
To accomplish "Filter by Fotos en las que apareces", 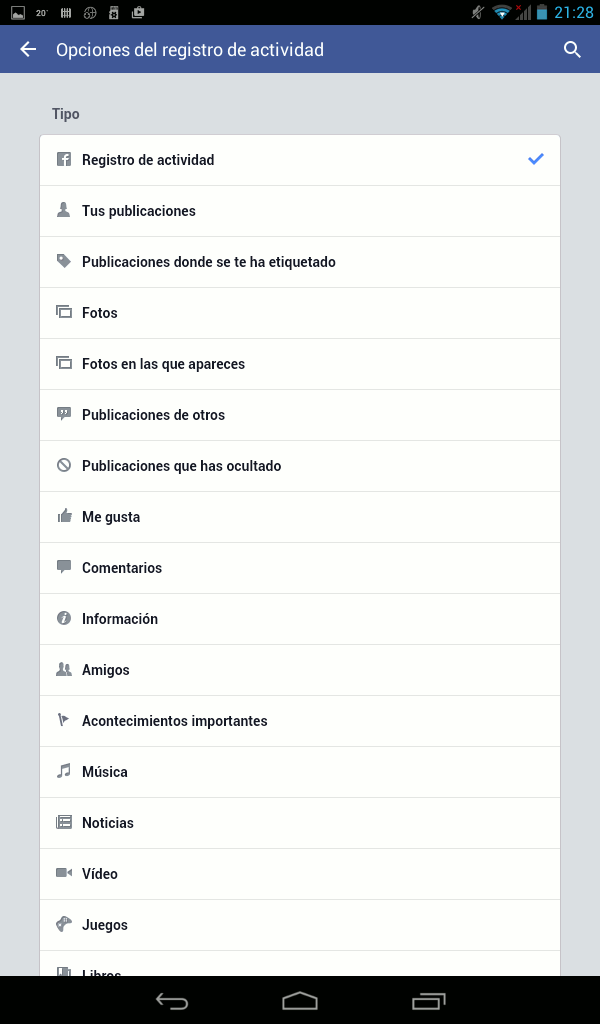I will pos(300,364).
